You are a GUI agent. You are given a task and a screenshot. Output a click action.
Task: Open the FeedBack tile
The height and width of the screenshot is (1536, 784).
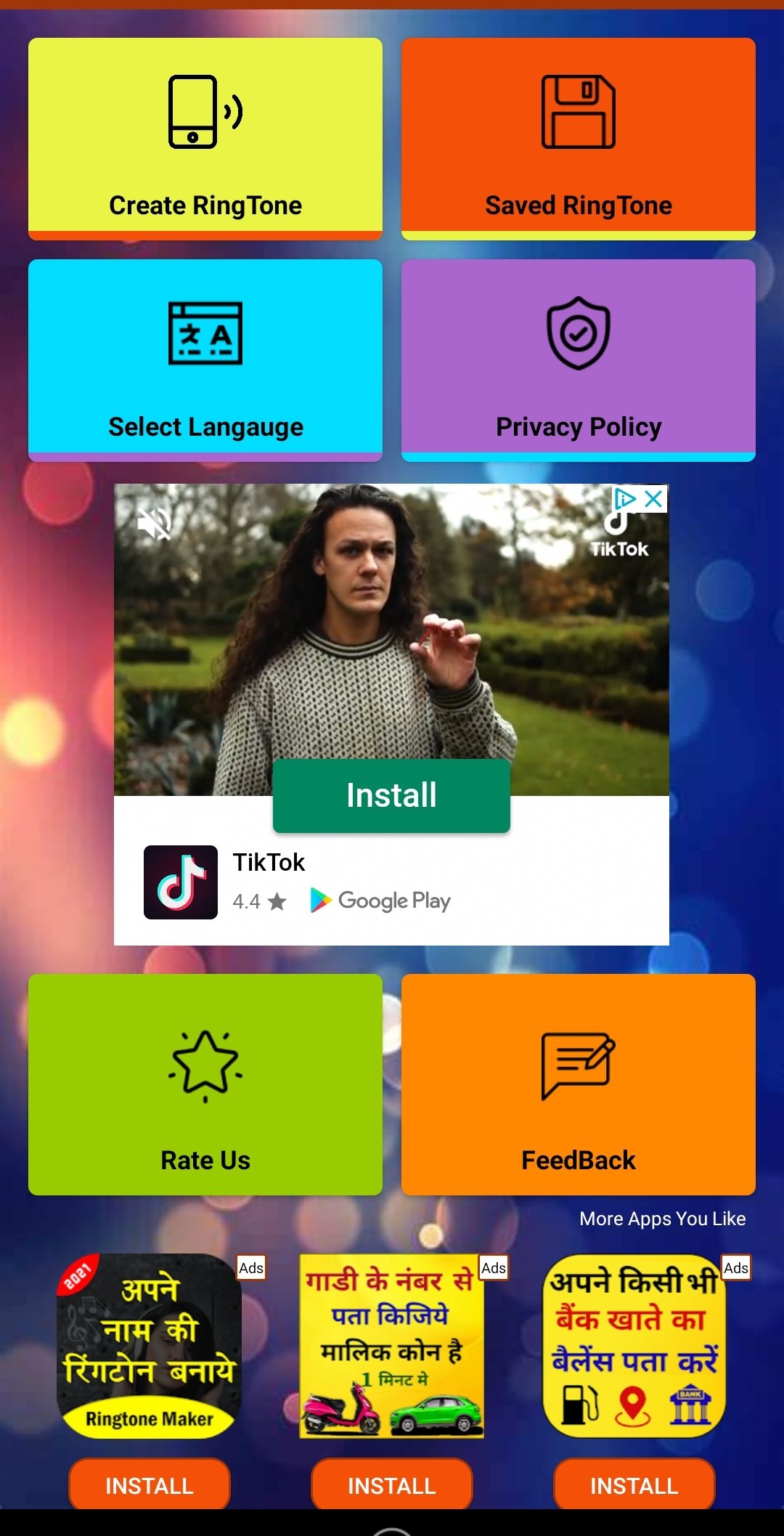tap(578, 1084)
